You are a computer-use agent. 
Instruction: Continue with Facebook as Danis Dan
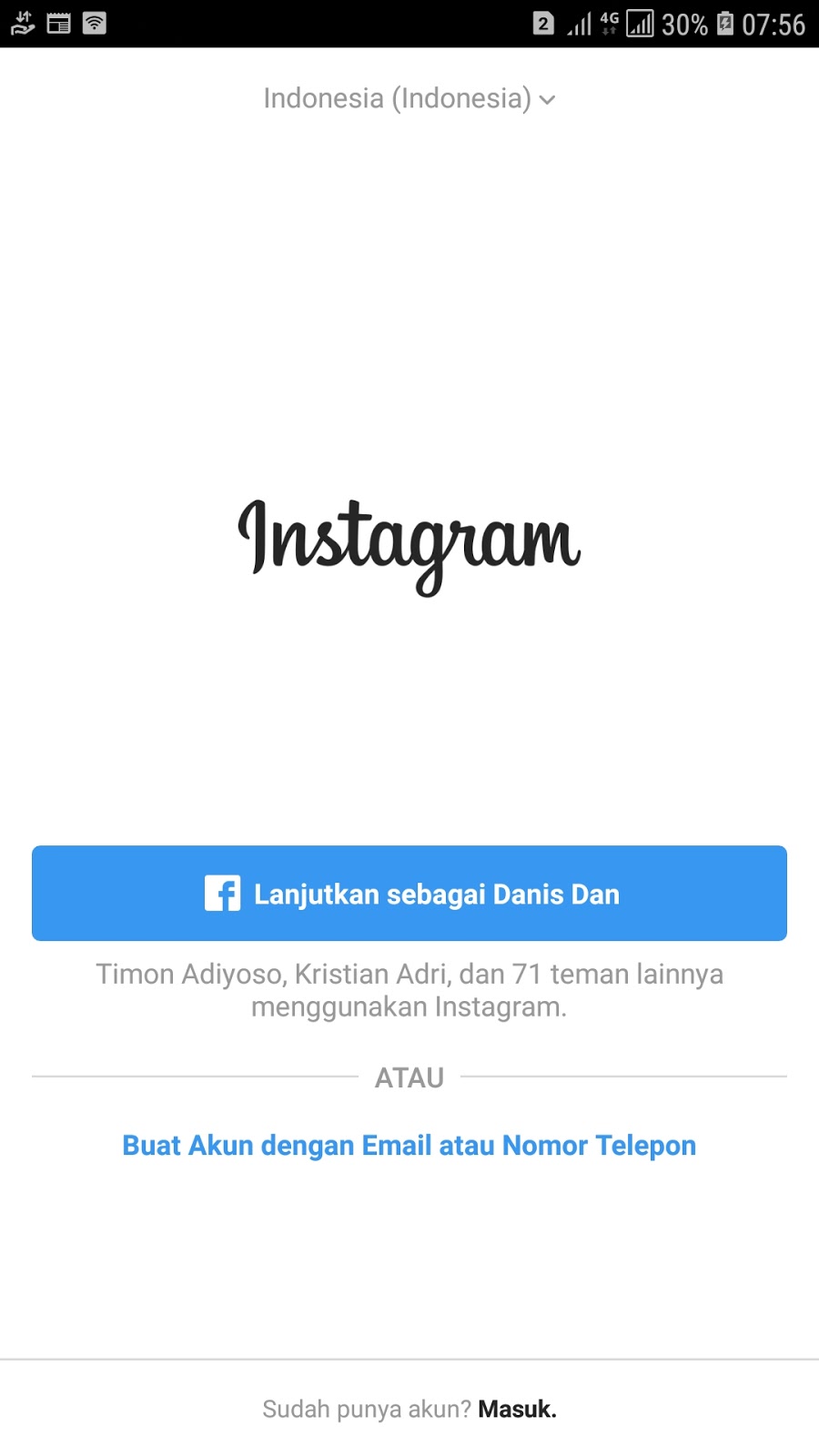pyautogui.click(x=409, y=894)
